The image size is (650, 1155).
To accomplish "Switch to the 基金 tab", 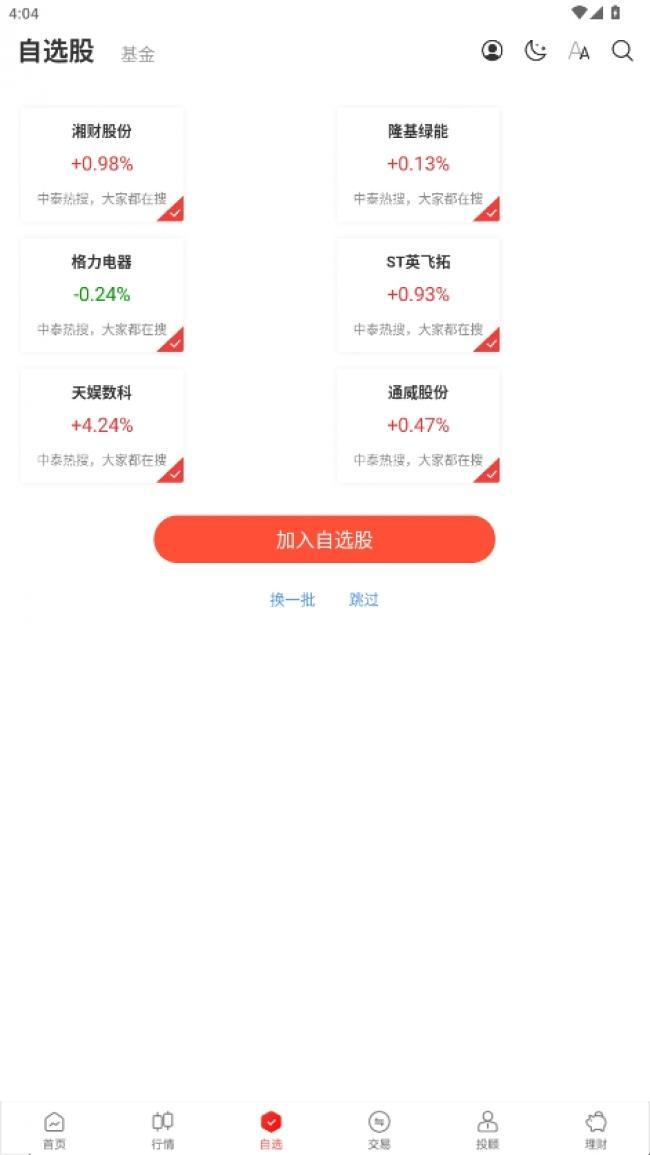I will [x=138, y=55].
